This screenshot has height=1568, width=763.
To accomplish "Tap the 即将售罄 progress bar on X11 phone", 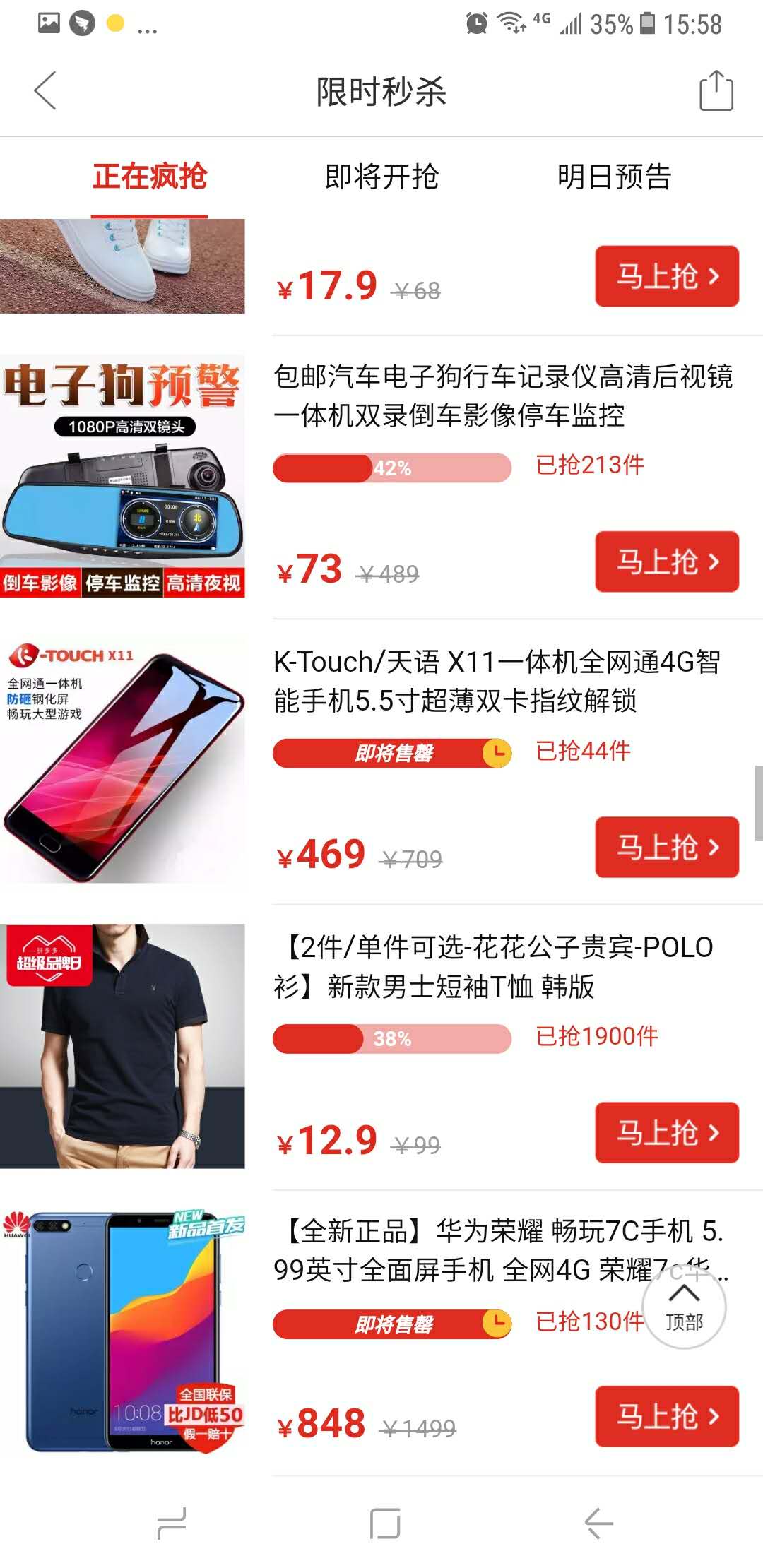I will click(x=392, y=753).
